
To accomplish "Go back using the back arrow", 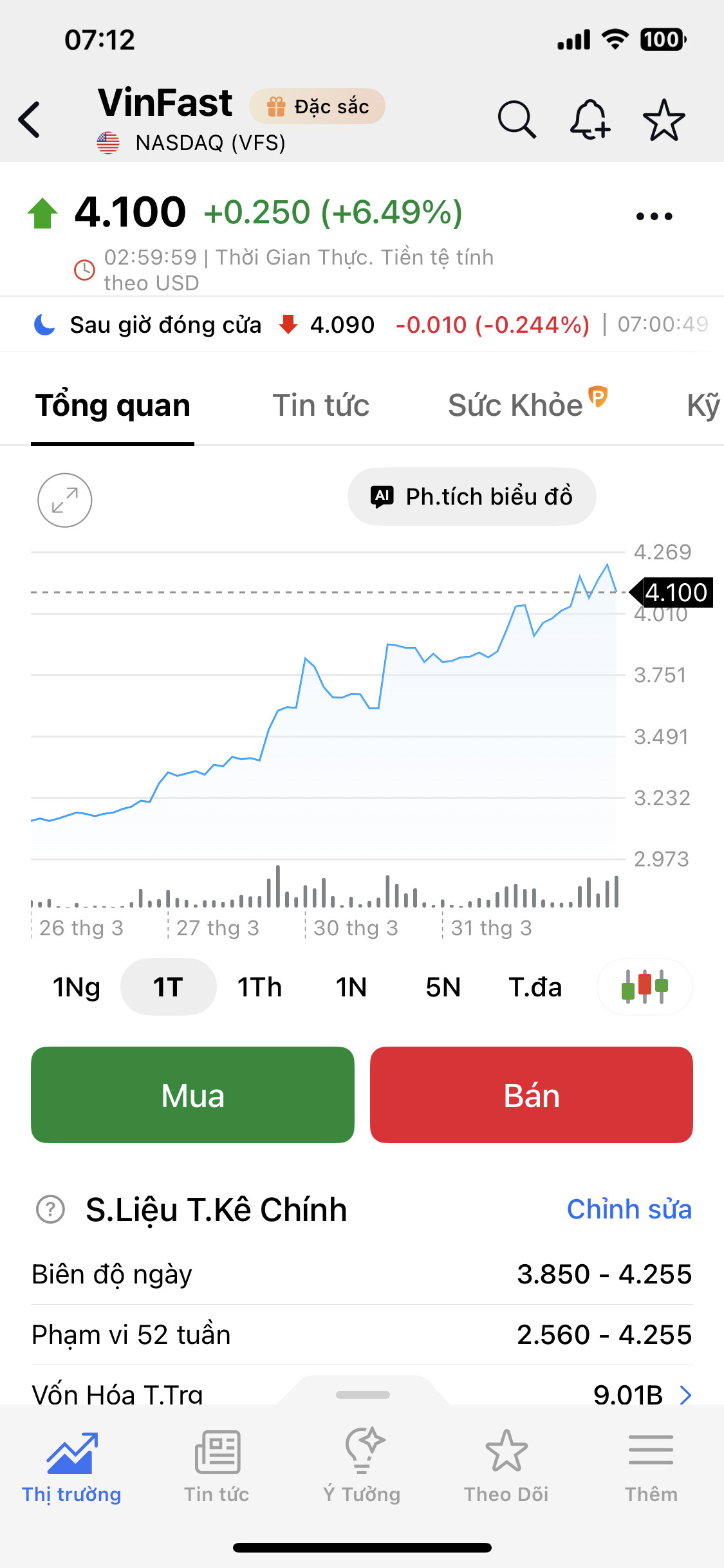I will pyautogui.click(x=30, y=120).
